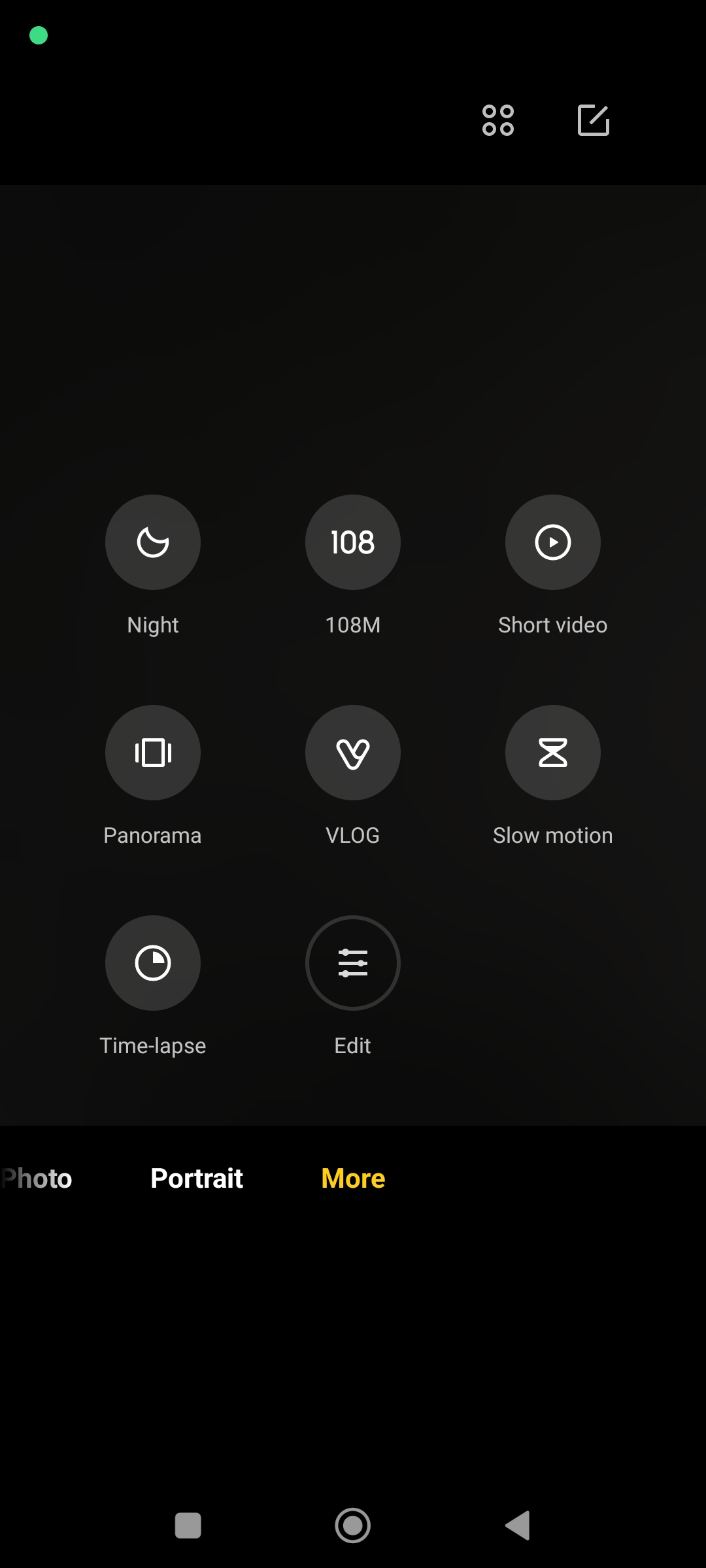The height and width of the screenshot is (1568, 706).
Task: Start Time-lapse mode
Action: coord(153,963)
